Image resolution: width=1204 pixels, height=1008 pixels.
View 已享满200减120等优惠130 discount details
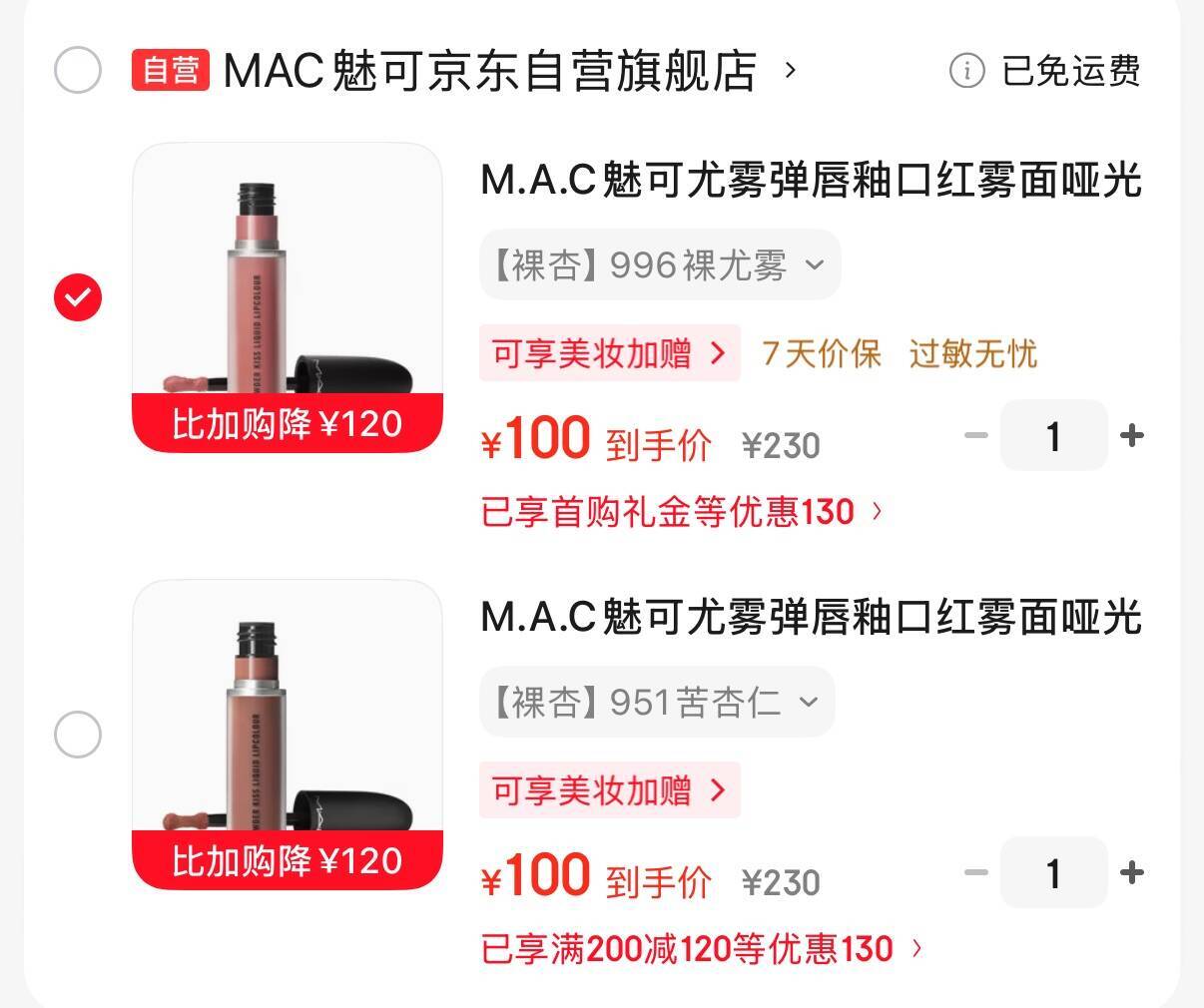(701, 948)
